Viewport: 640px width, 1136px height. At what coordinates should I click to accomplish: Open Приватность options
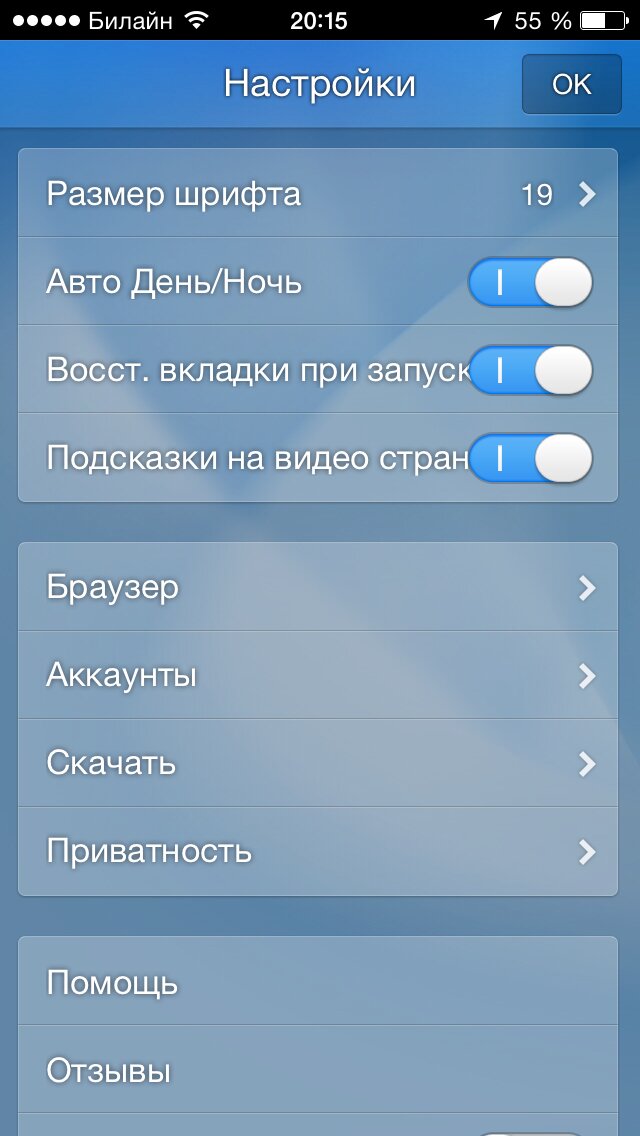point(318,851)
